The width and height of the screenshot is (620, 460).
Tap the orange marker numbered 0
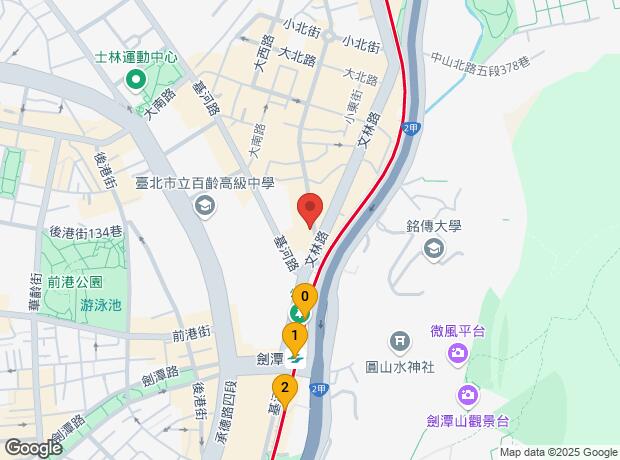click(304, 297)
